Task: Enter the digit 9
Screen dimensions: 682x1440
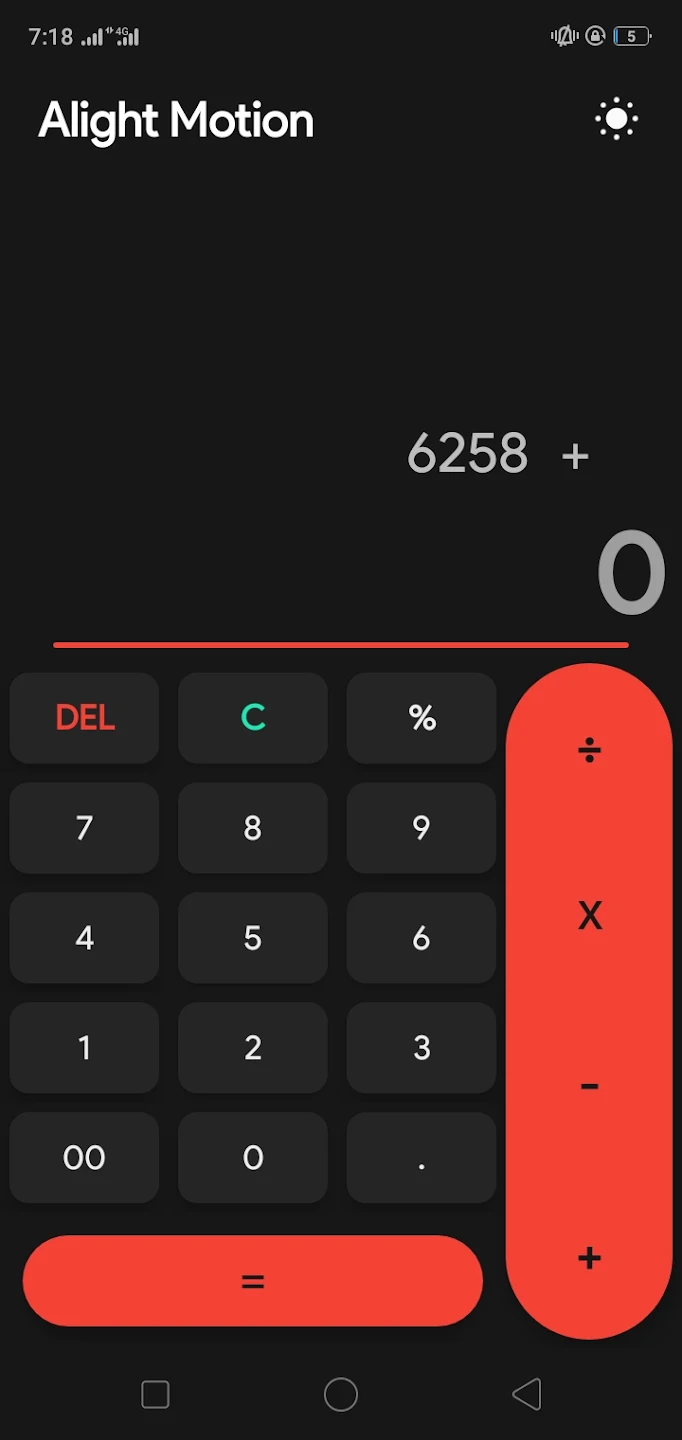Action: click(421, 828)
